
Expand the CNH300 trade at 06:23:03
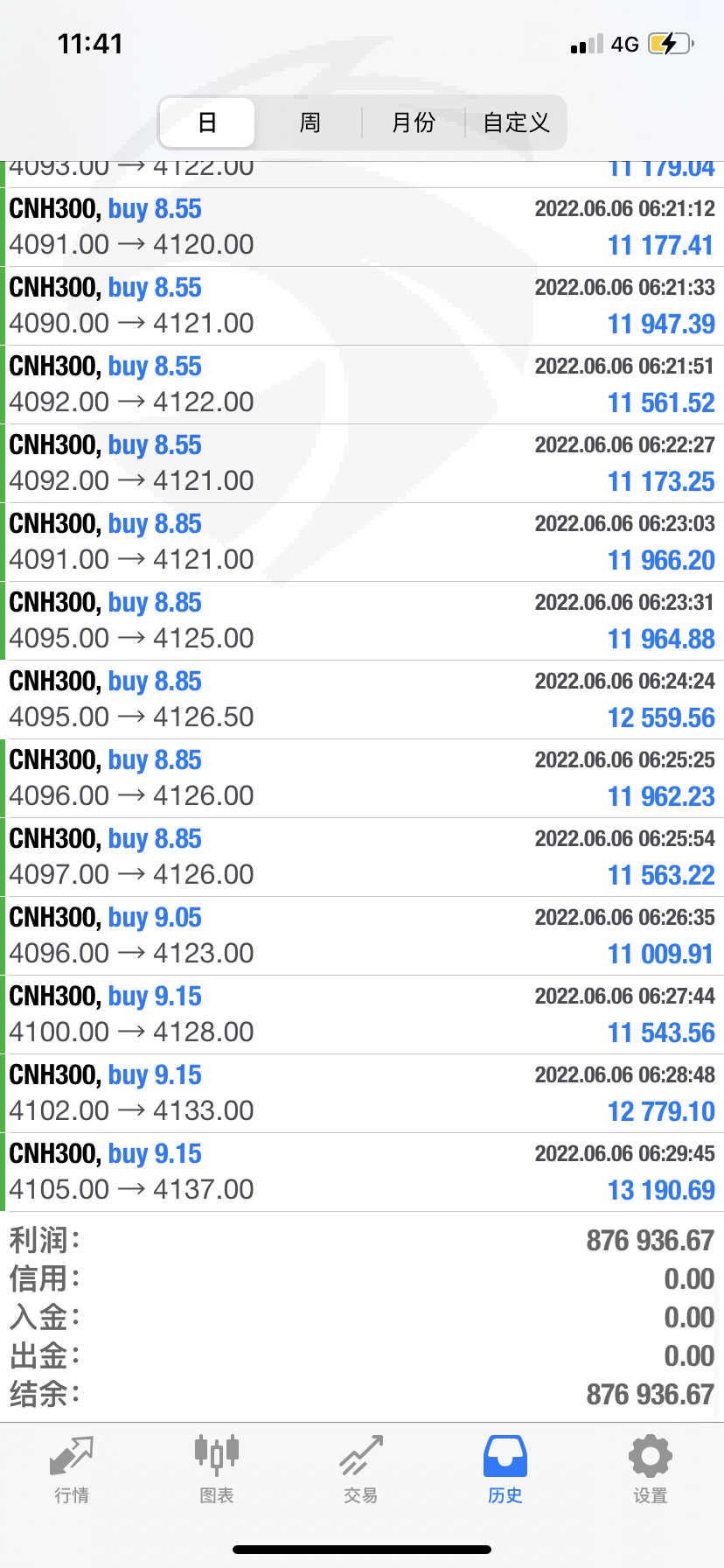click(x=362, y=542)
